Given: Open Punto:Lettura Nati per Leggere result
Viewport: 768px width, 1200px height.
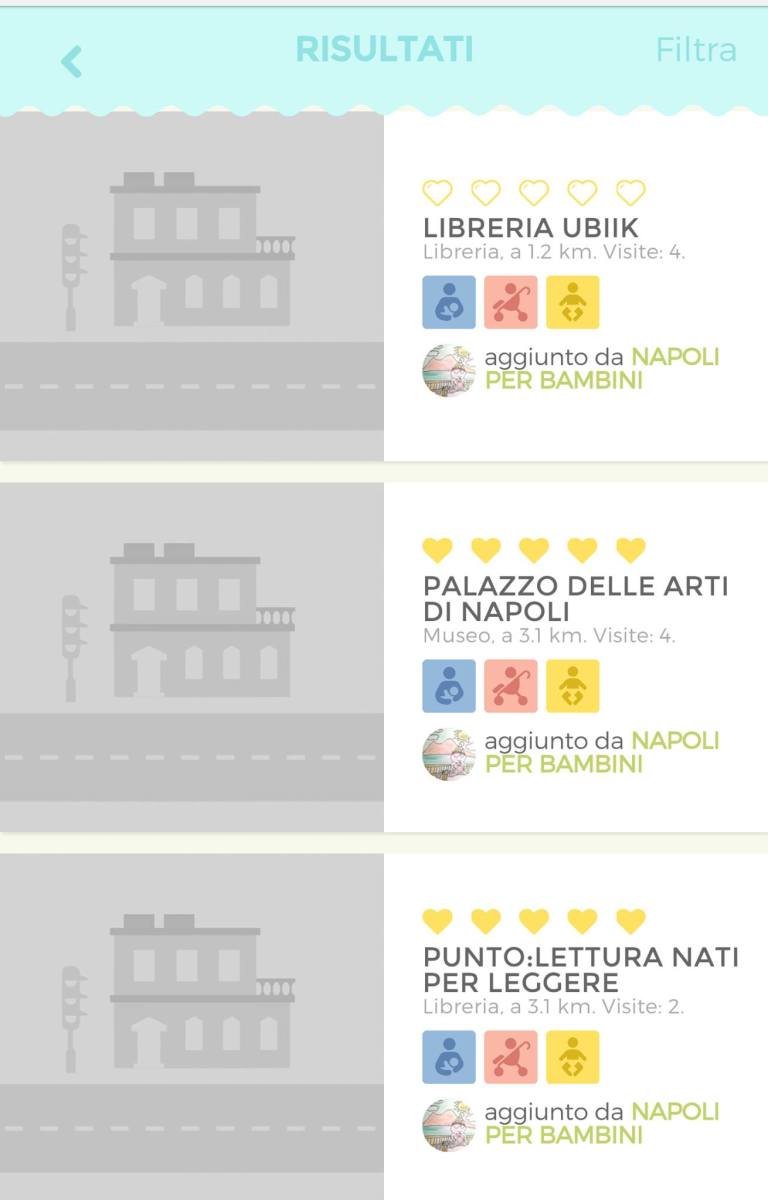Looking at the screenshot, I should click(x=580, y=969).
